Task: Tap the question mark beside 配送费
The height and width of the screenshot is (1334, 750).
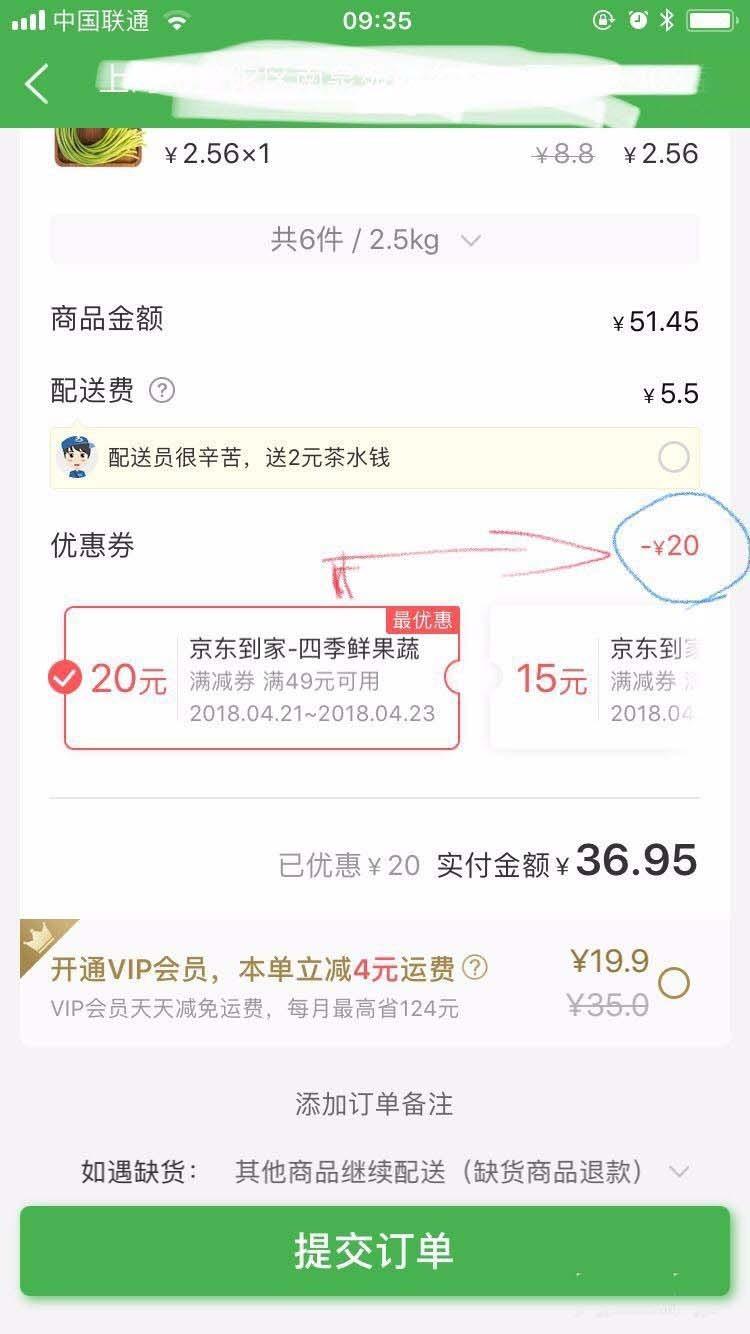Action: [x=160, y=391]
